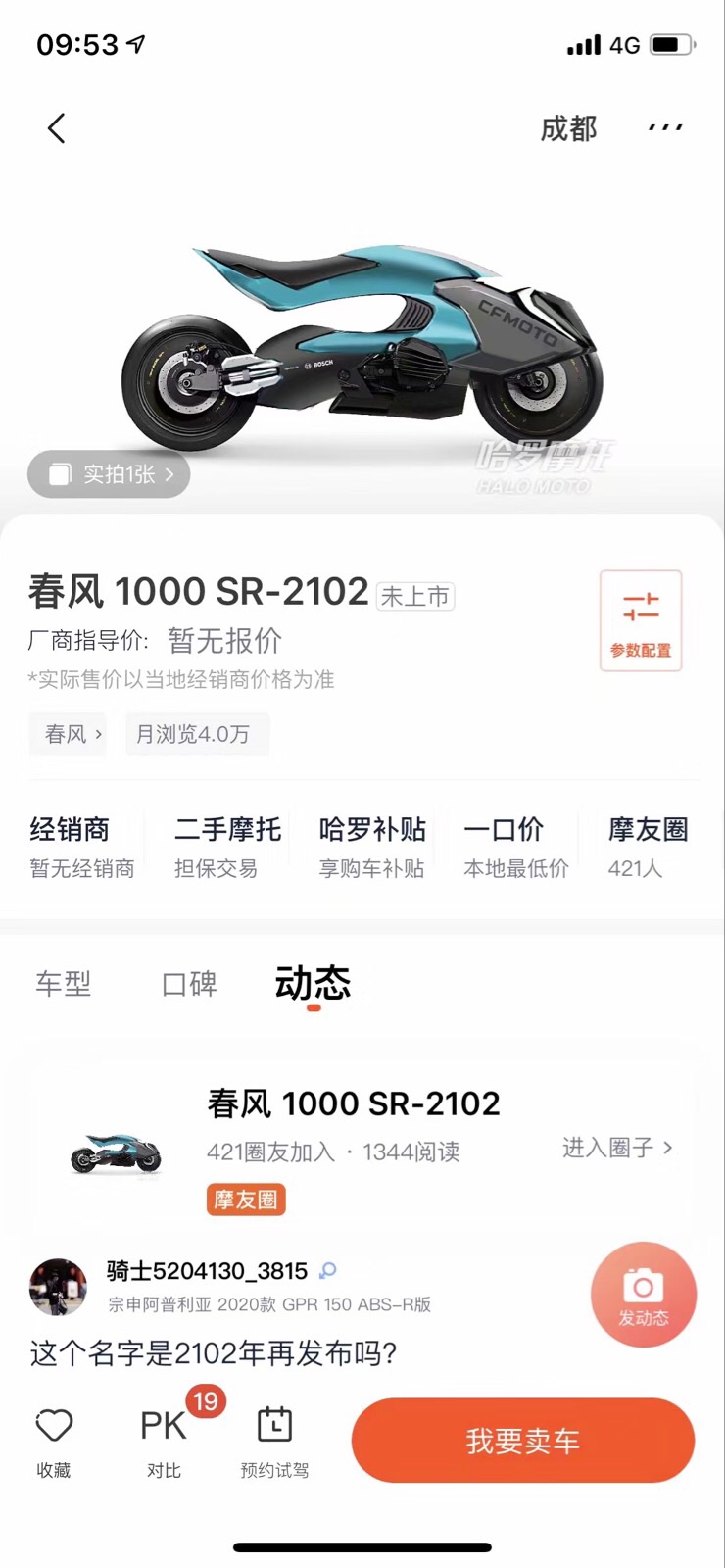The width and height of the screenshot is (725, 1568).
Task: Open 摩友圈 with 421 members
Action: (647, 847)
